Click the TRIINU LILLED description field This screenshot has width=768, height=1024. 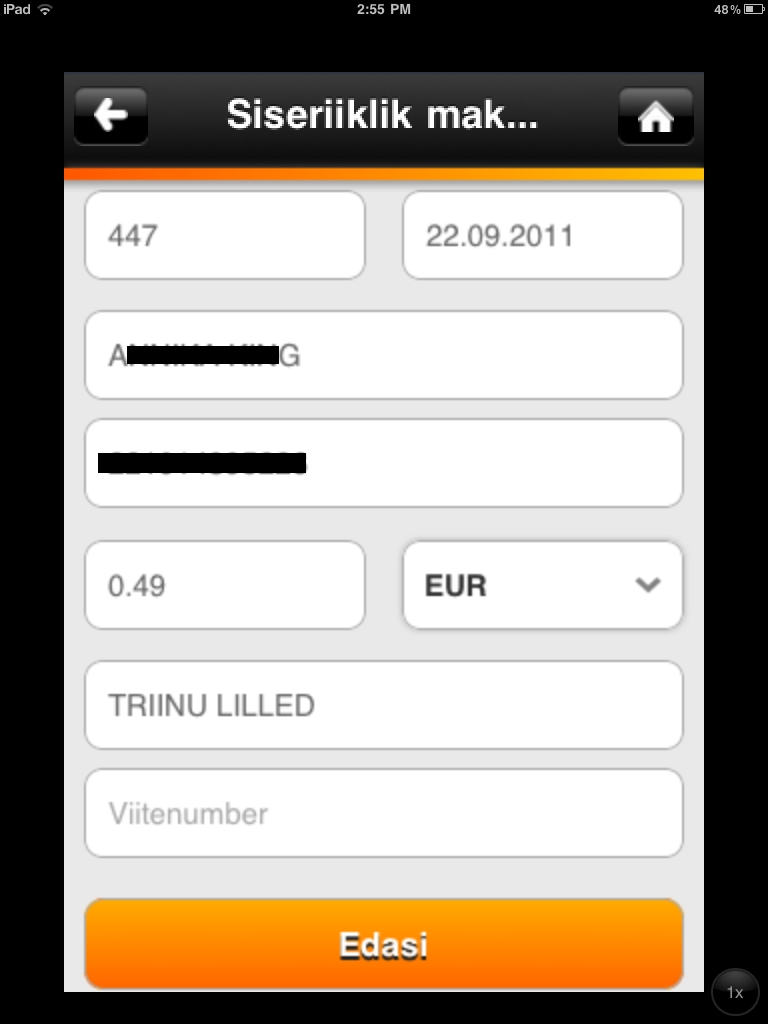(383, 704)
